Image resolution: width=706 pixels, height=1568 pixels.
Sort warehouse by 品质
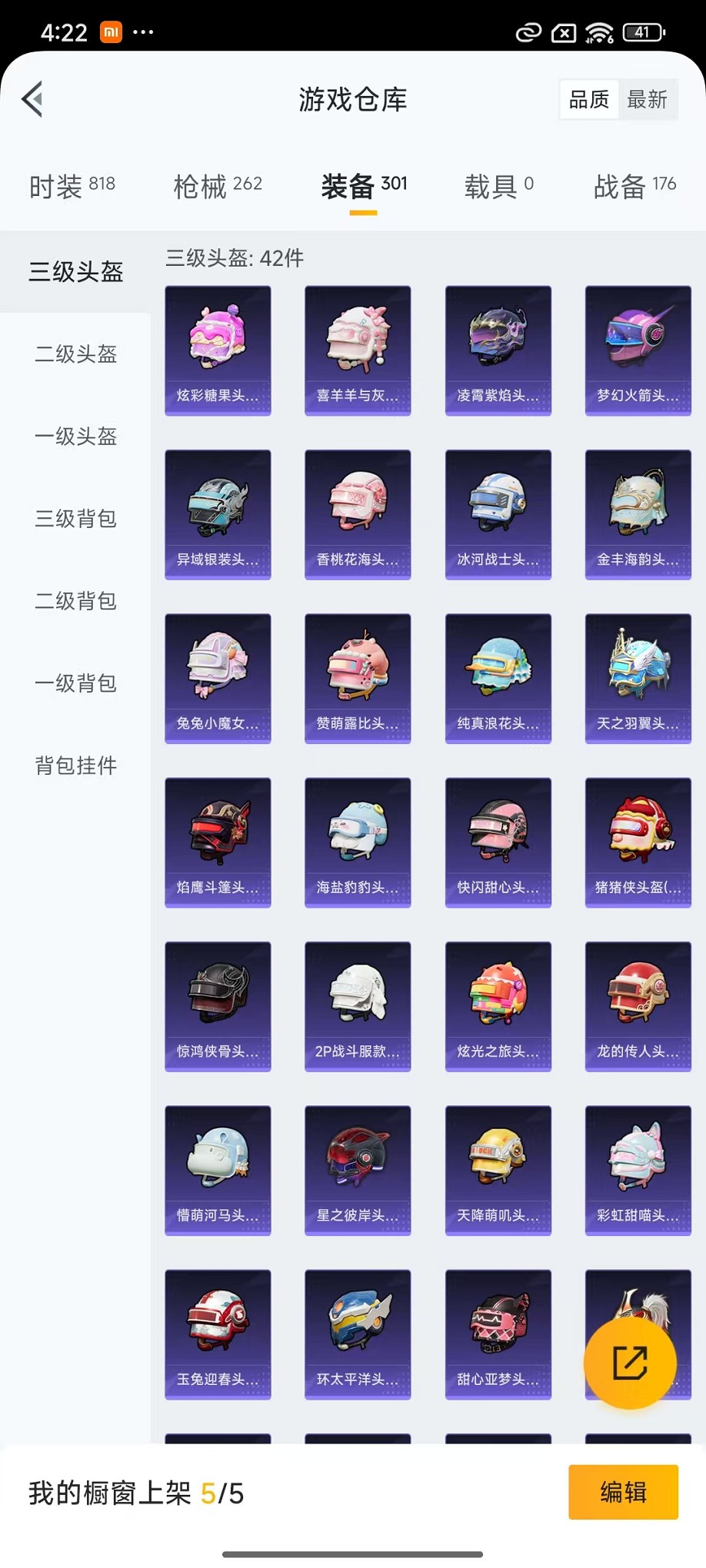pos(589,99)
